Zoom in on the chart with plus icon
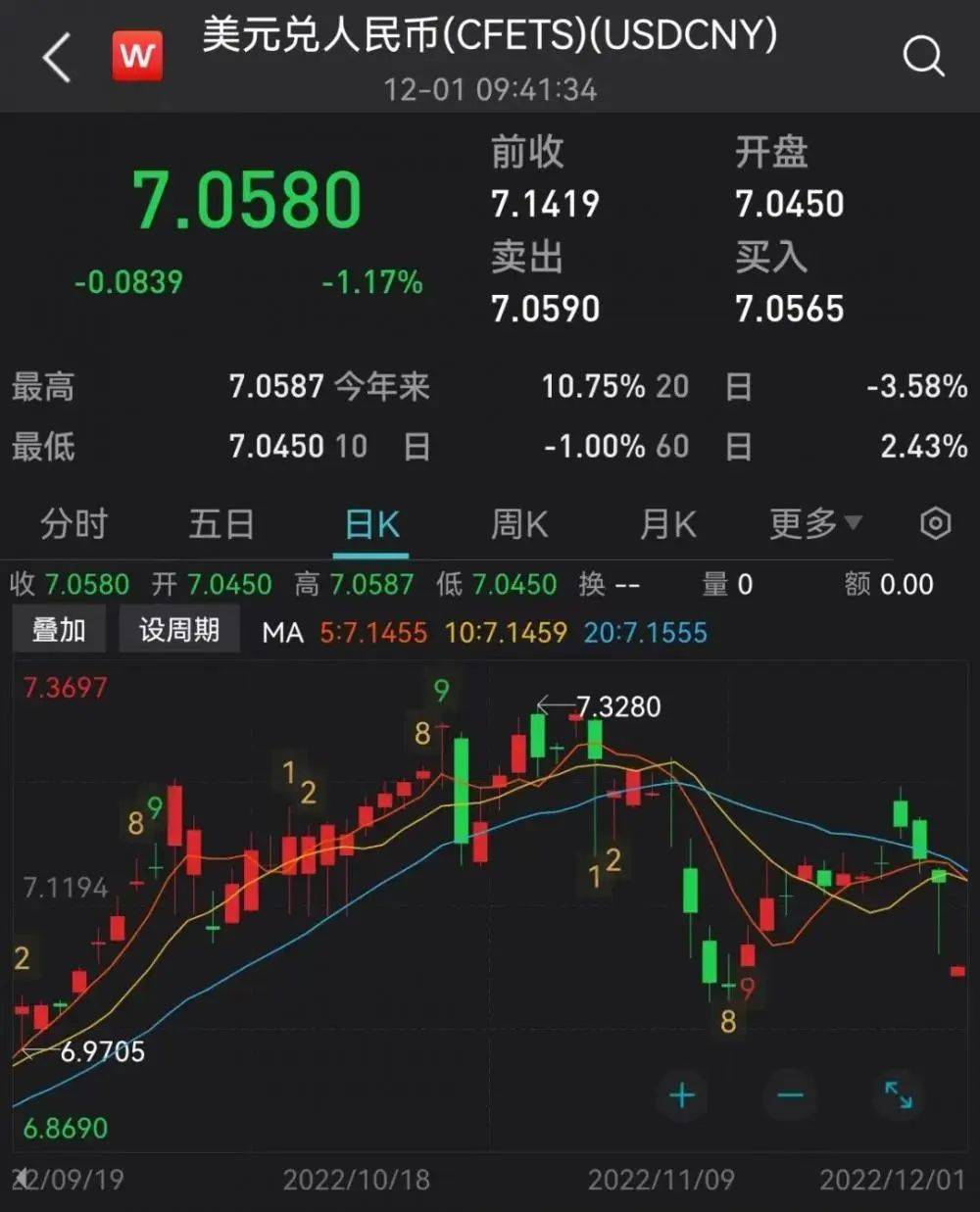This screenshot has height=1212, width=980. click(682, 1094)
